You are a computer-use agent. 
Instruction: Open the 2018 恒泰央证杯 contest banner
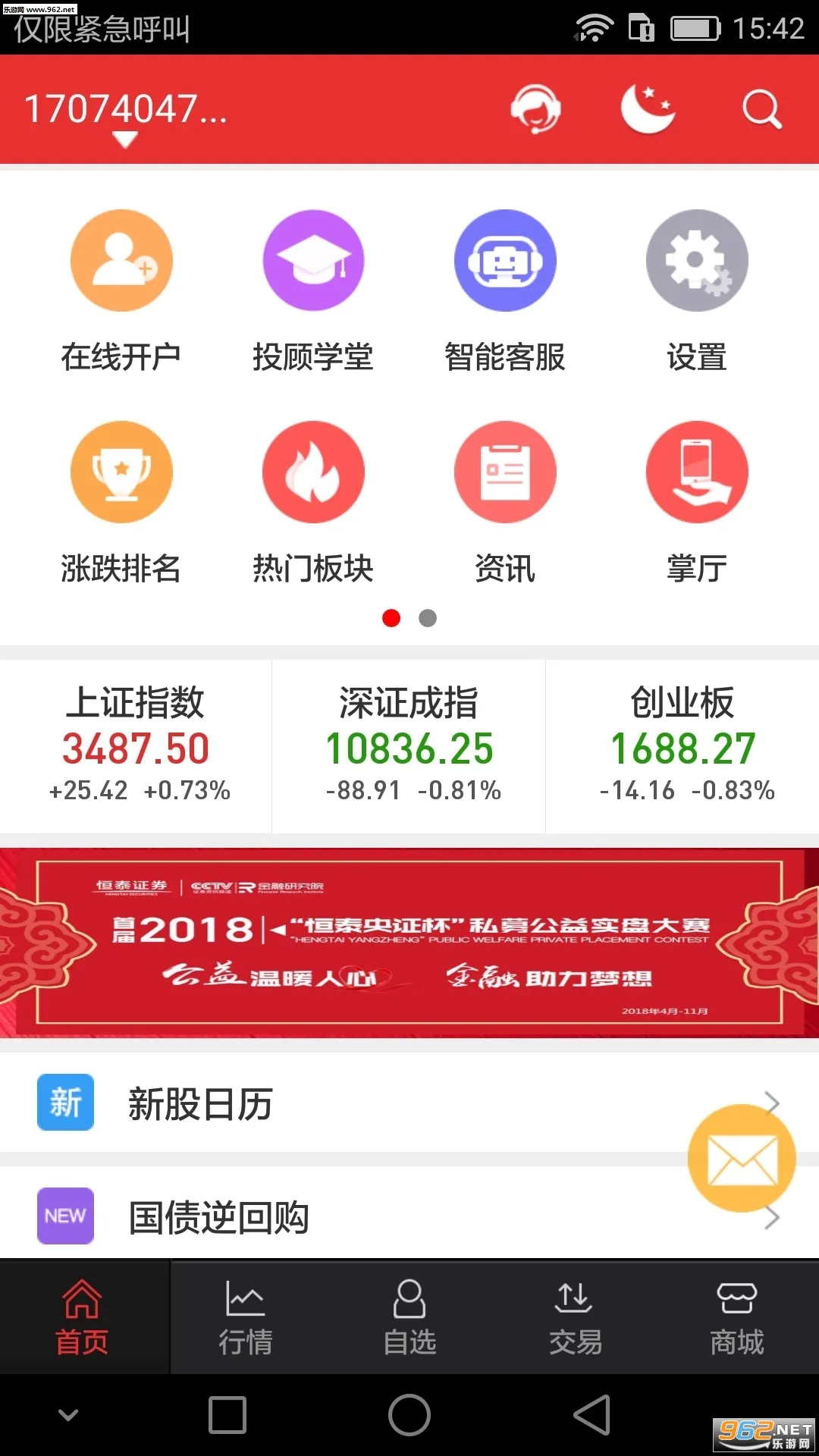[x=409, y=943]
